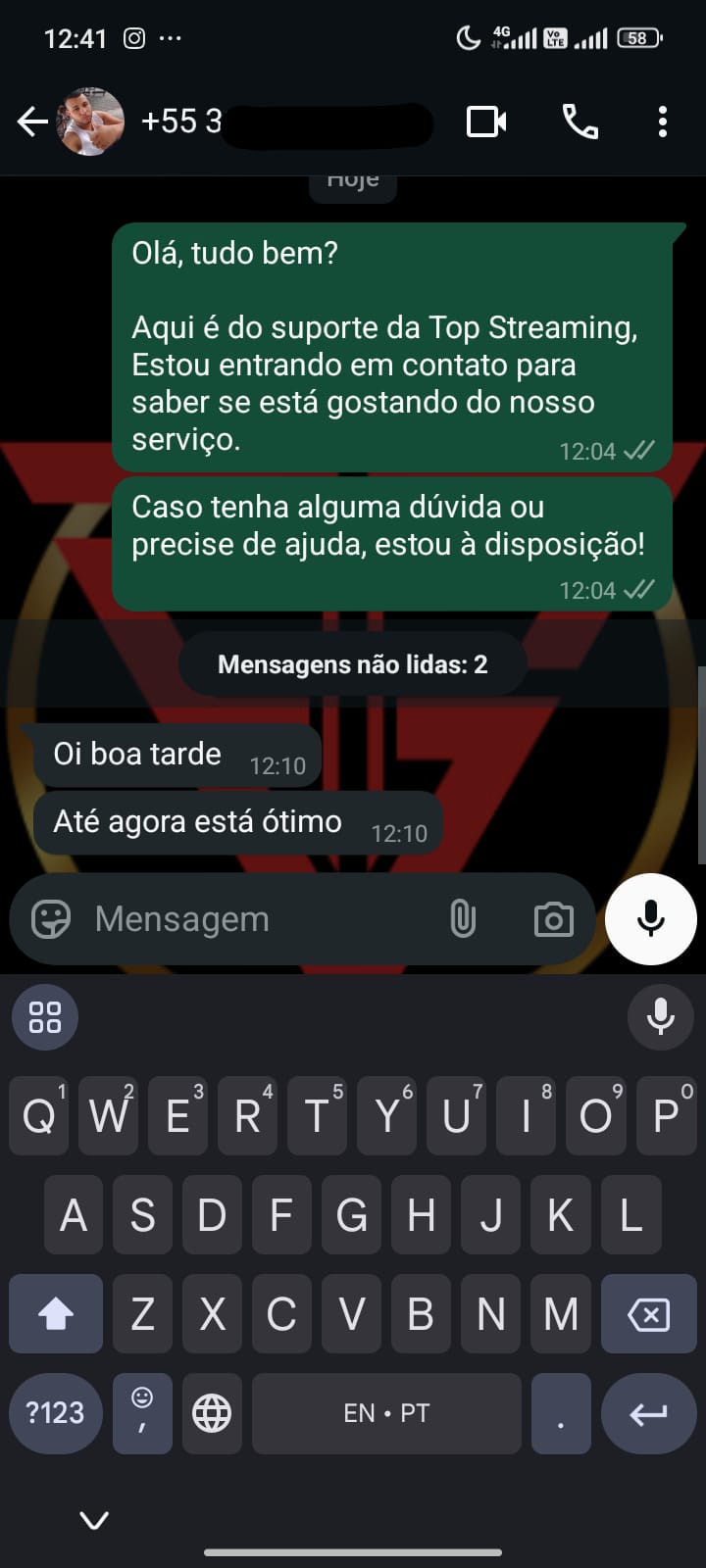
Task: Open the emoji and sticker picker
Action: pyautogui.click(x=53, y=918)
